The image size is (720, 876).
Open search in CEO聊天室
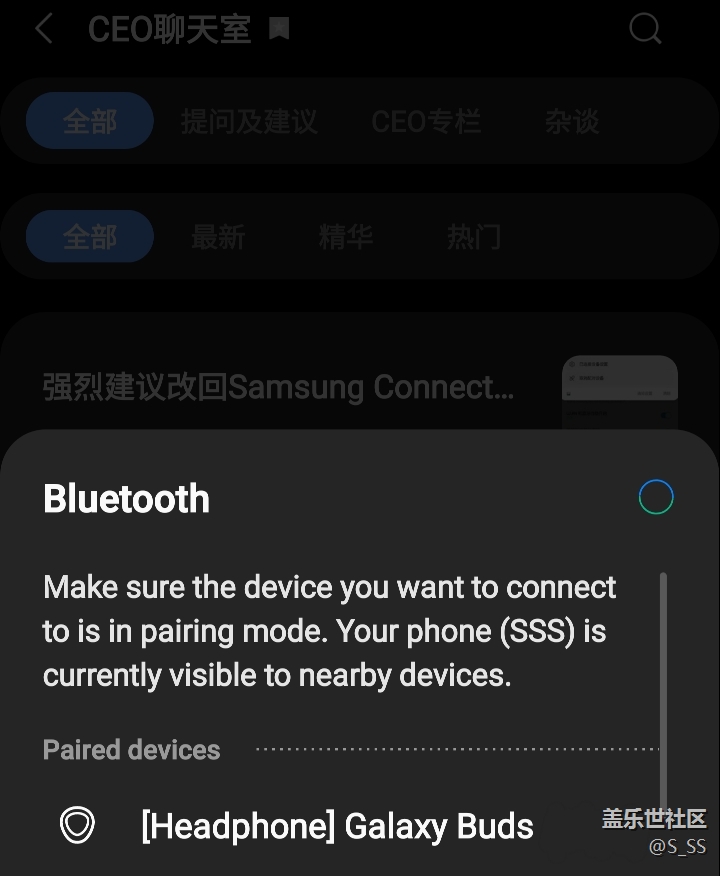(x=645, y=29)
